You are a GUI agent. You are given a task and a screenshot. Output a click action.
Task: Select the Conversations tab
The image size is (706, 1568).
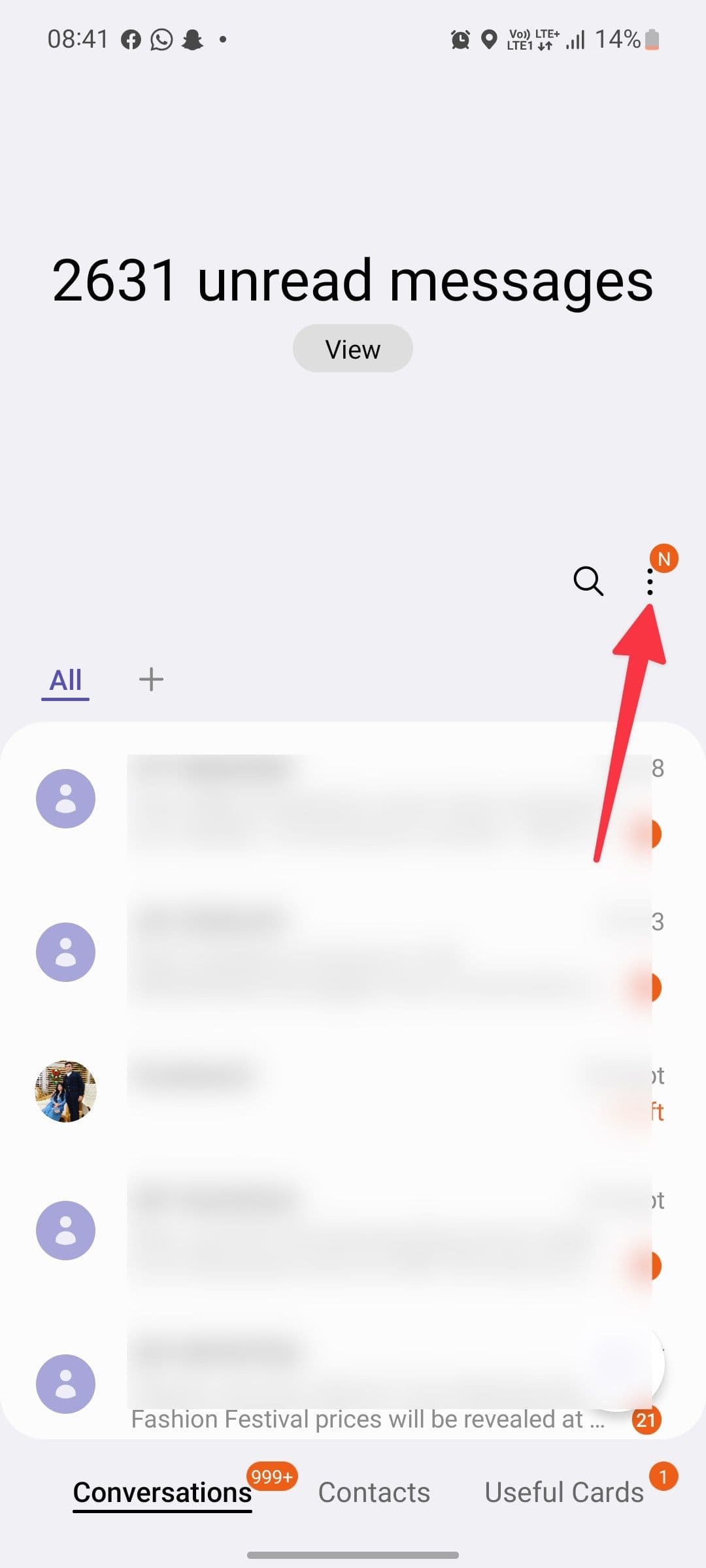(x=162, y=1492)
